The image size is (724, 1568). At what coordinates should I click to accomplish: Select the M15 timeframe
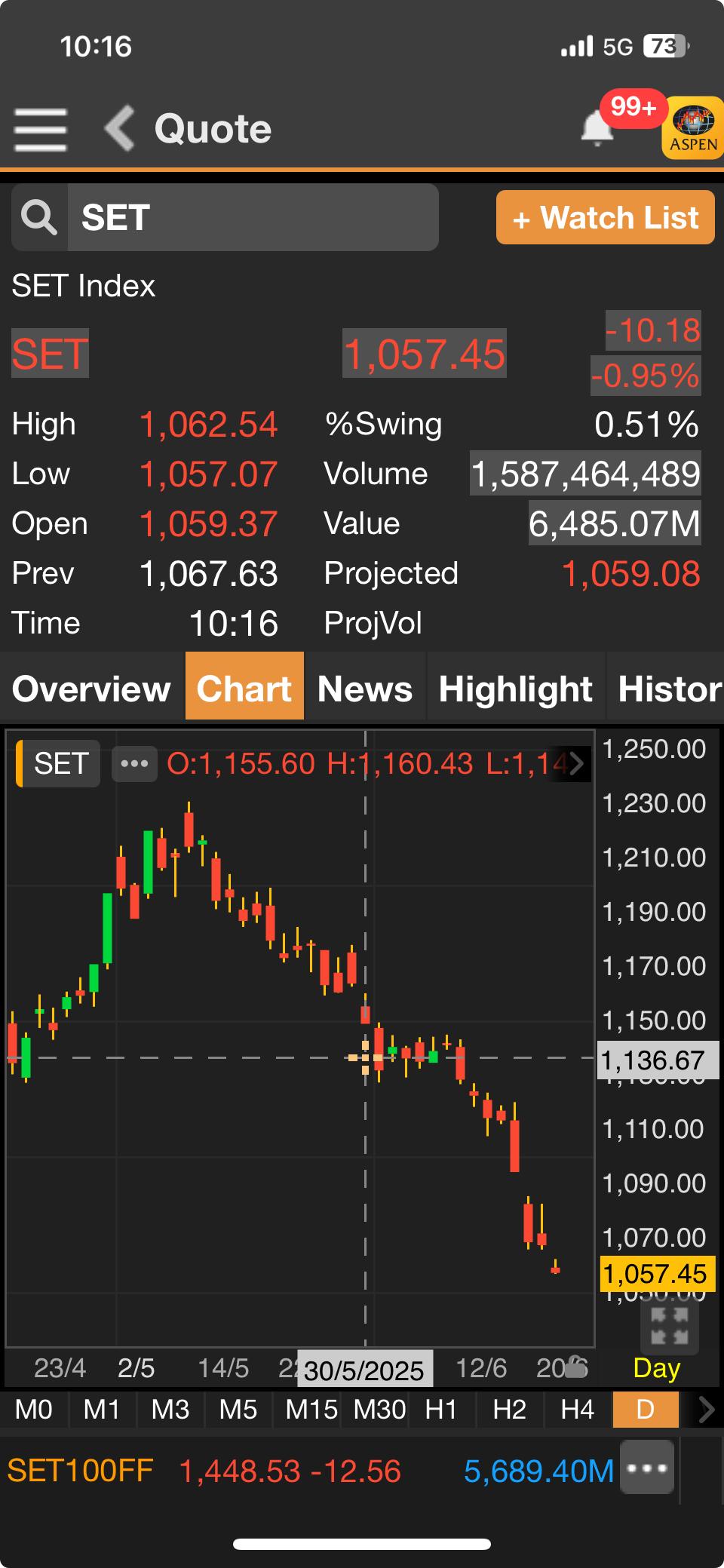click(x=311, y=1409)
